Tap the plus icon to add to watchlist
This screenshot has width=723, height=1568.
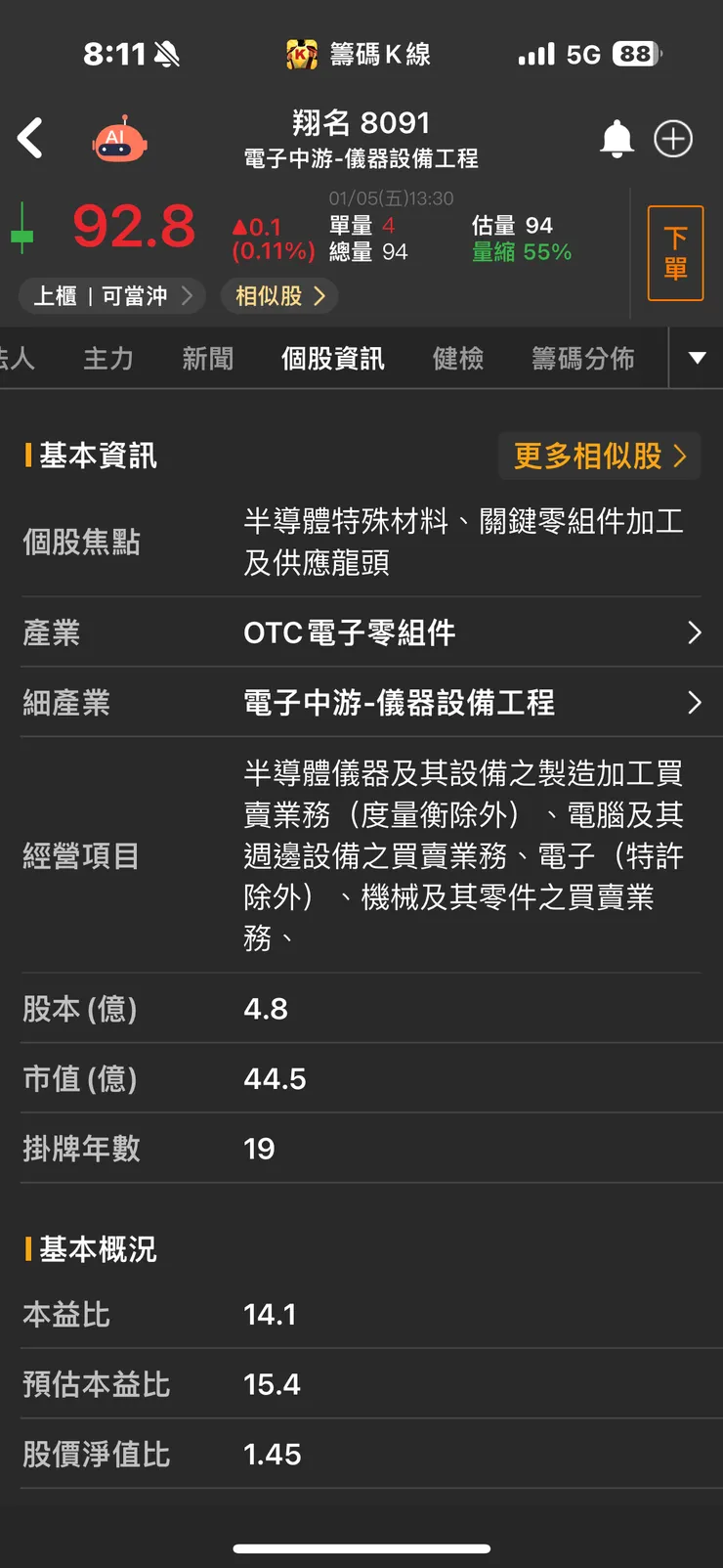pyautogui.click(x=672, y=139)
